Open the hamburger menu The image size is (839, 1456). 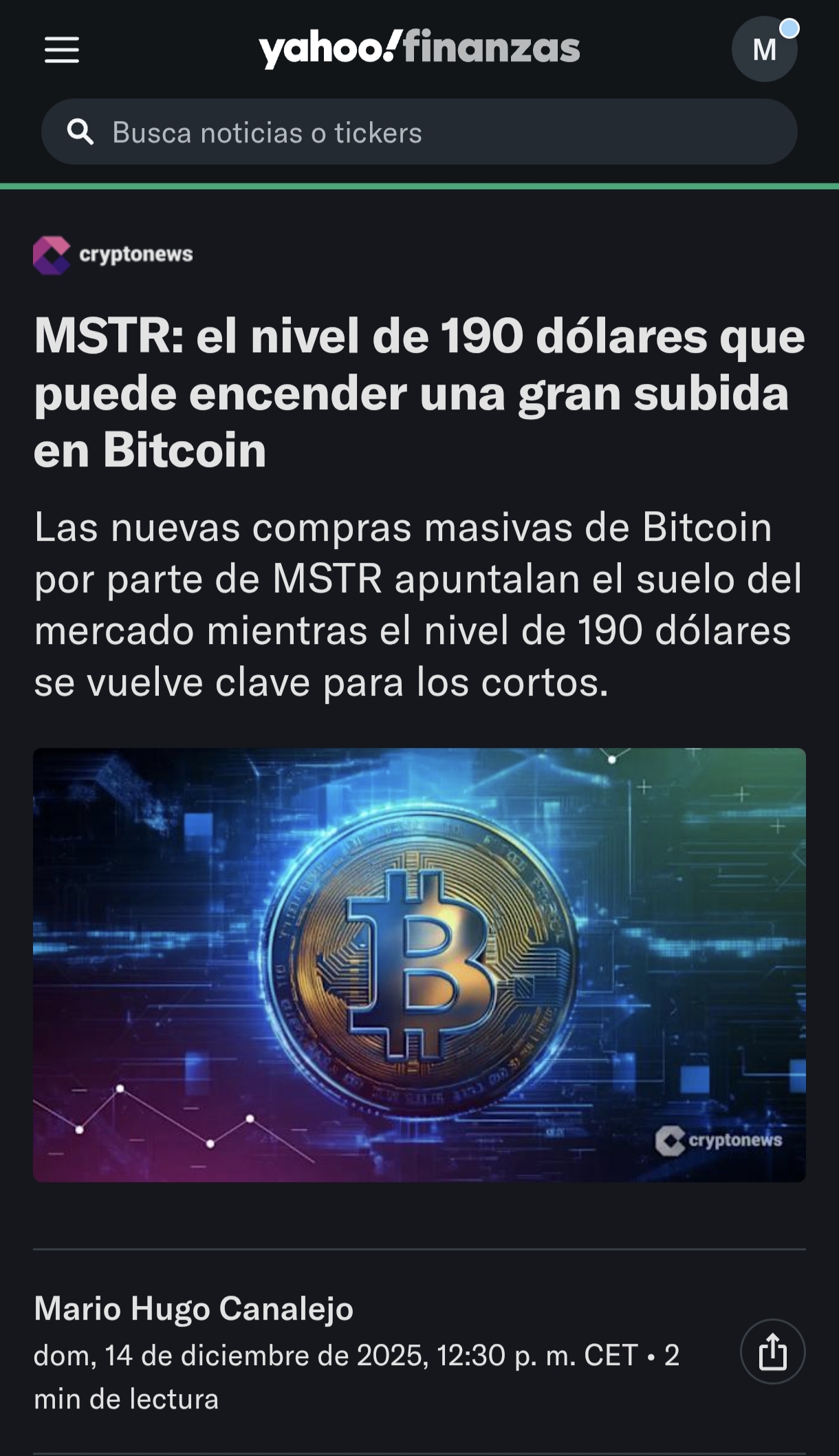62,50
